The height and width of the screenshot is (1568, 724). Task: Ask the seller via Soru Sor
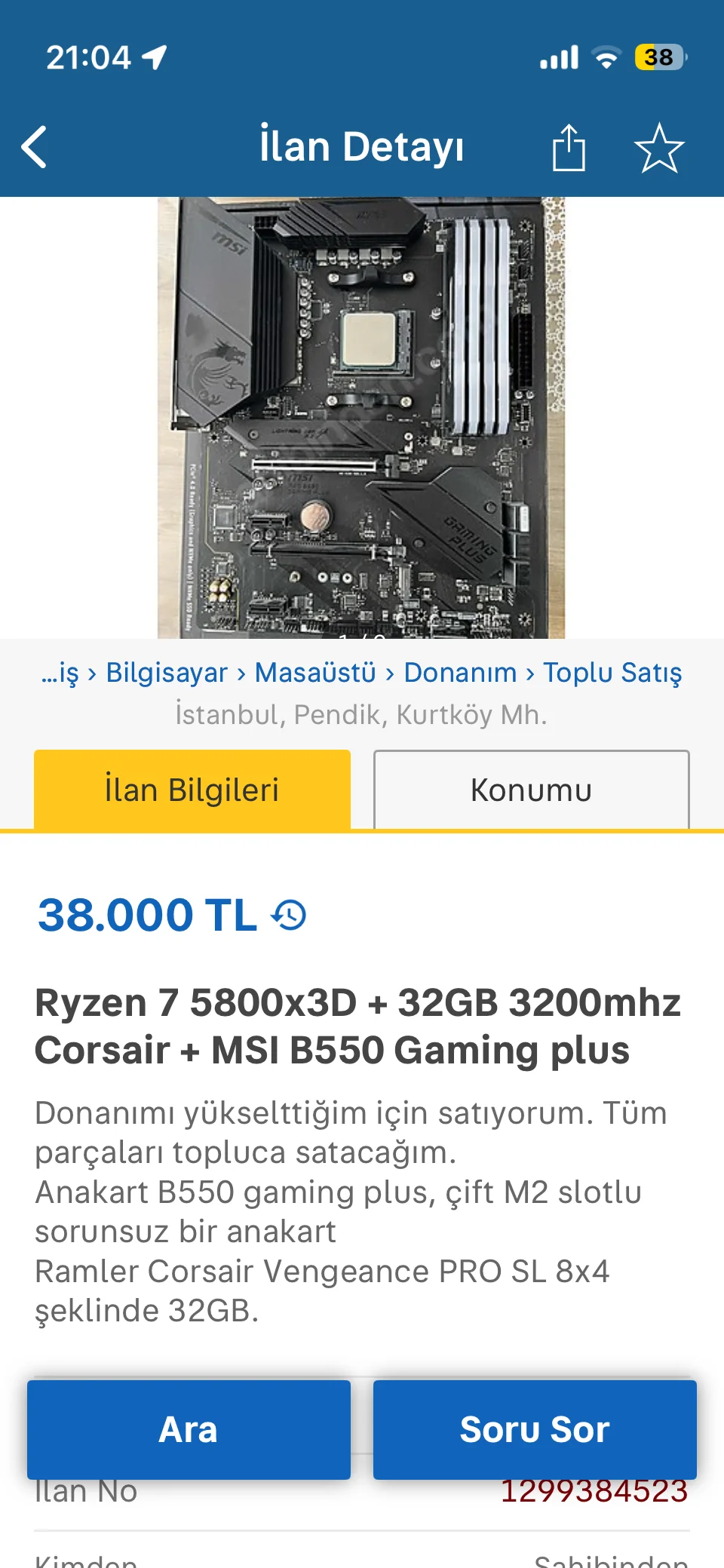(x=534, y=1429)
